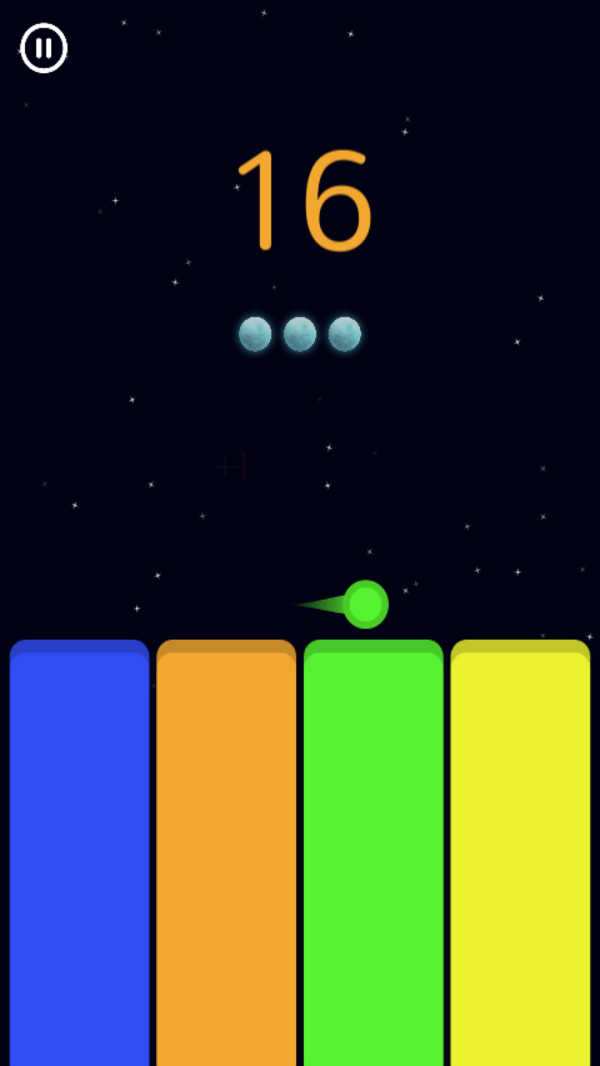This screenshot has width=600, height=1066.
Task: Pause the game
Action: (44, 48)
